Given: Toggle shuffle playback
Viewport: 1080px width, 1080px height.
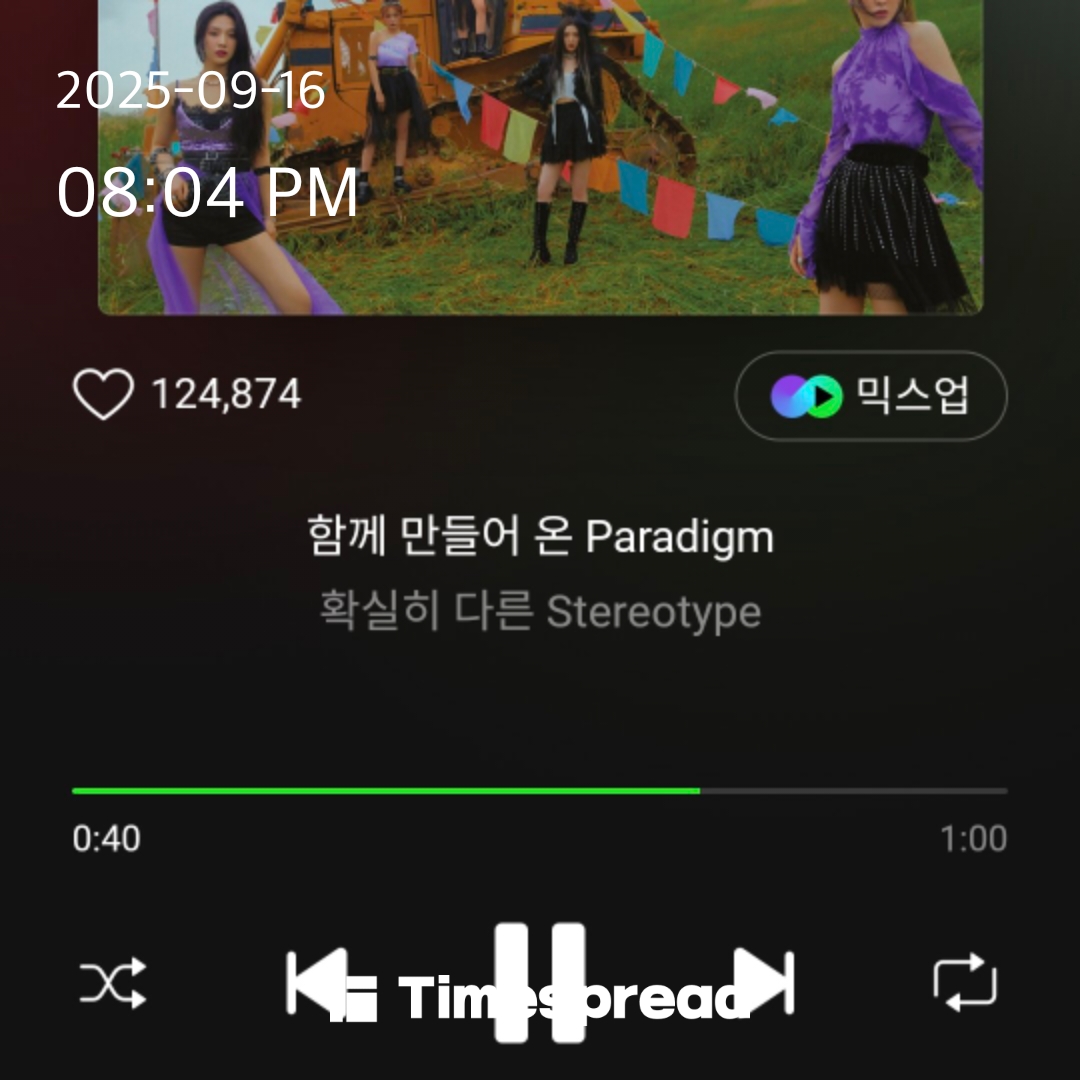Looking at the screenshot, I should click(x=113, y=983).
